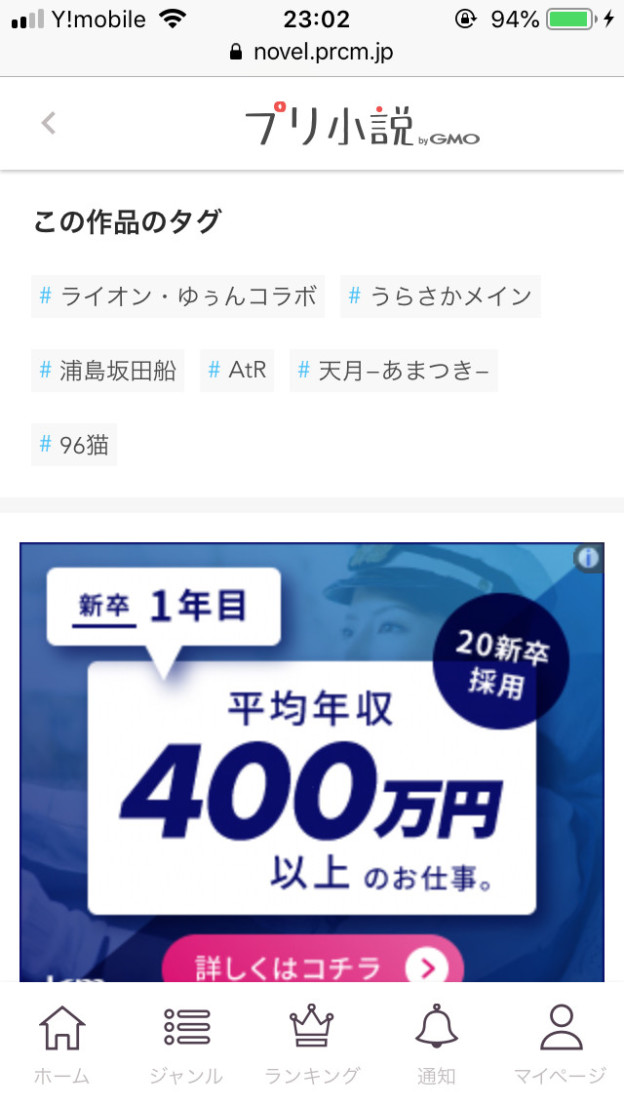Select the AtR tag
Viewport: 624px width, 1106px height.
coord(237,371)
